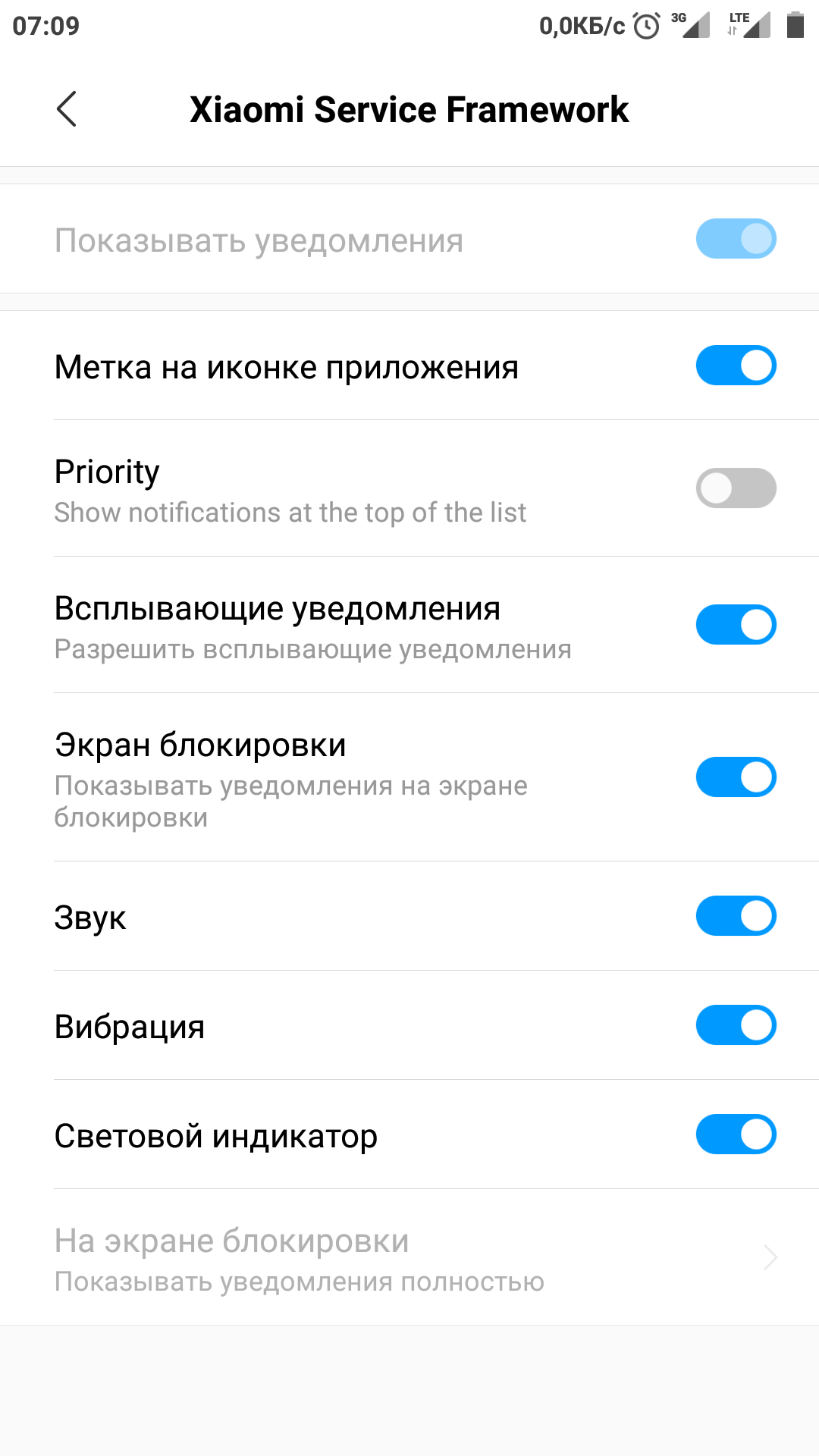
Task: Open the На экране блокировки option
Action: (409, 1257)
